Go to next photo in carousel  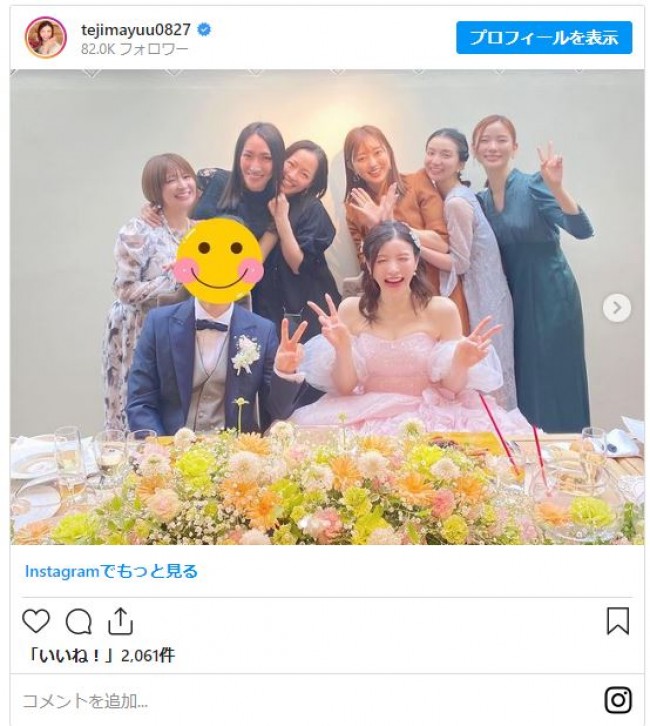tap(617, 308)
